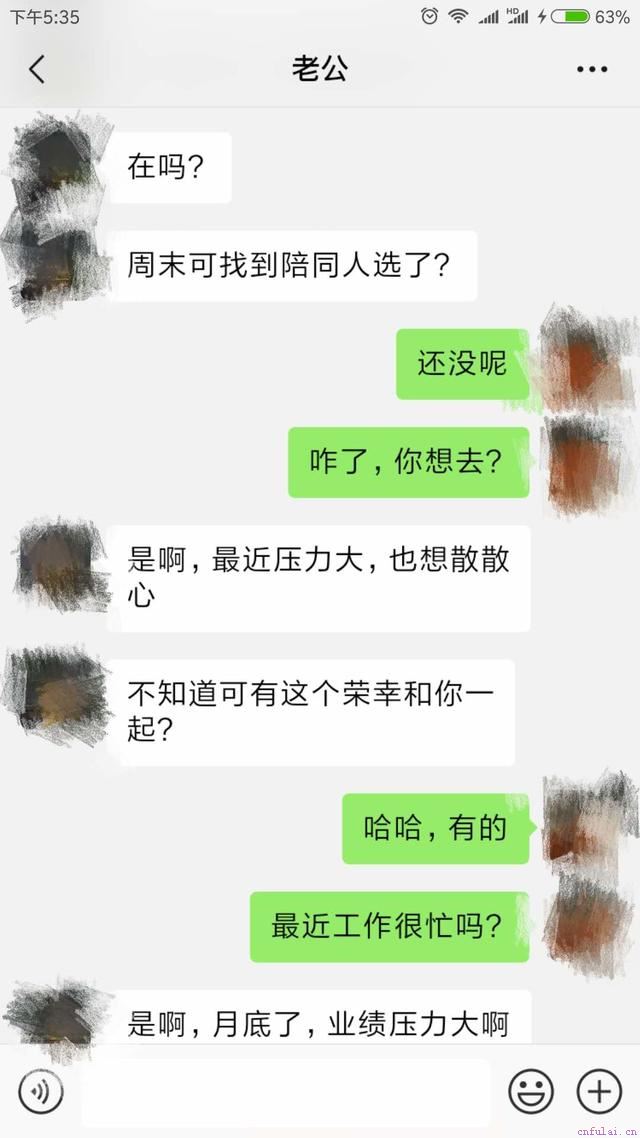The width and height of the screenshot is (640, 1138).
Task: Open the emoji picker
Action: 530,1092
